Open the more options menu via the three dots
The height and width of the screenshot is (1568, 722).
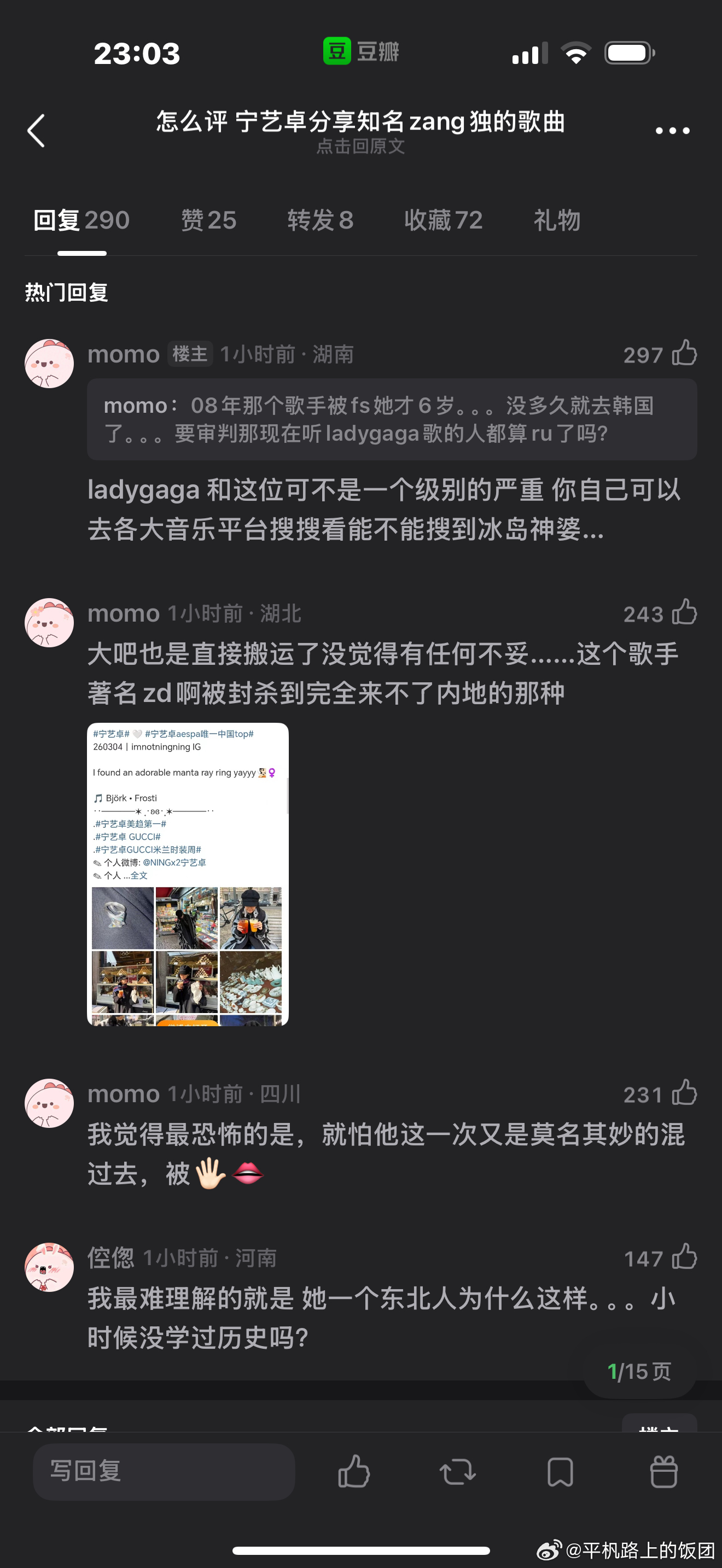coord(672,130)
